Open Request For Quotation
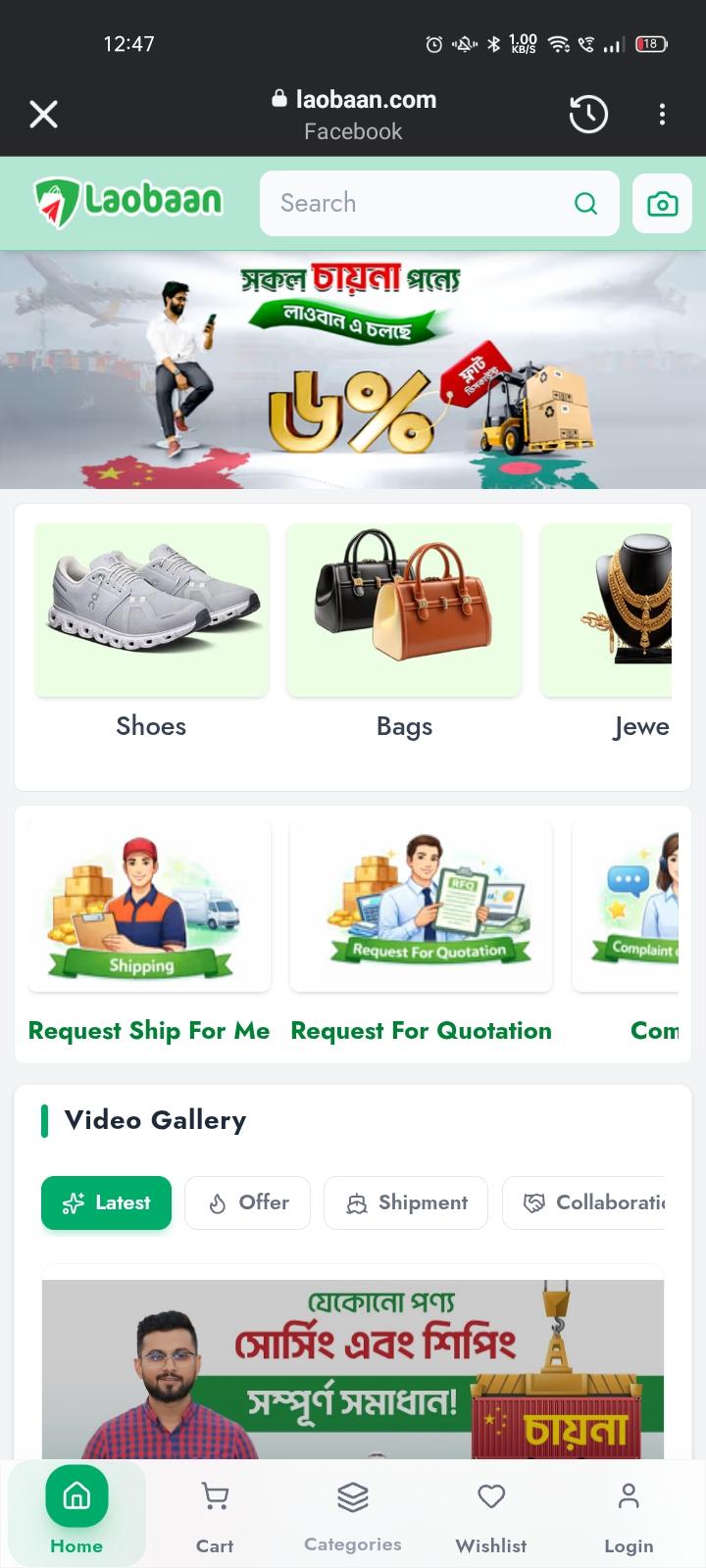Viewport: 706px width, 1568px height. 422,932
